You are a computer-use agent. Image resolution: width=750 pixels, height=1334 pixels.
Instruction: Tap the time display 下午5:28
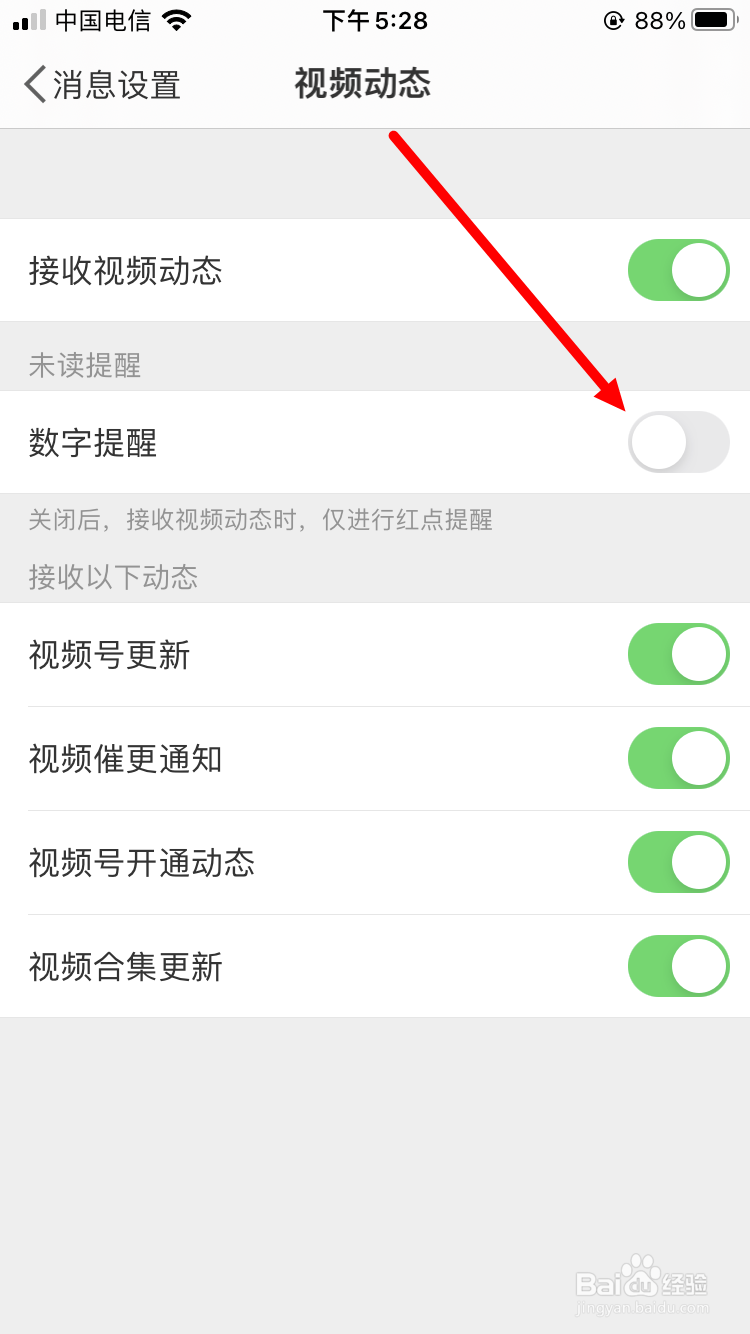click(x=375, y=21)
